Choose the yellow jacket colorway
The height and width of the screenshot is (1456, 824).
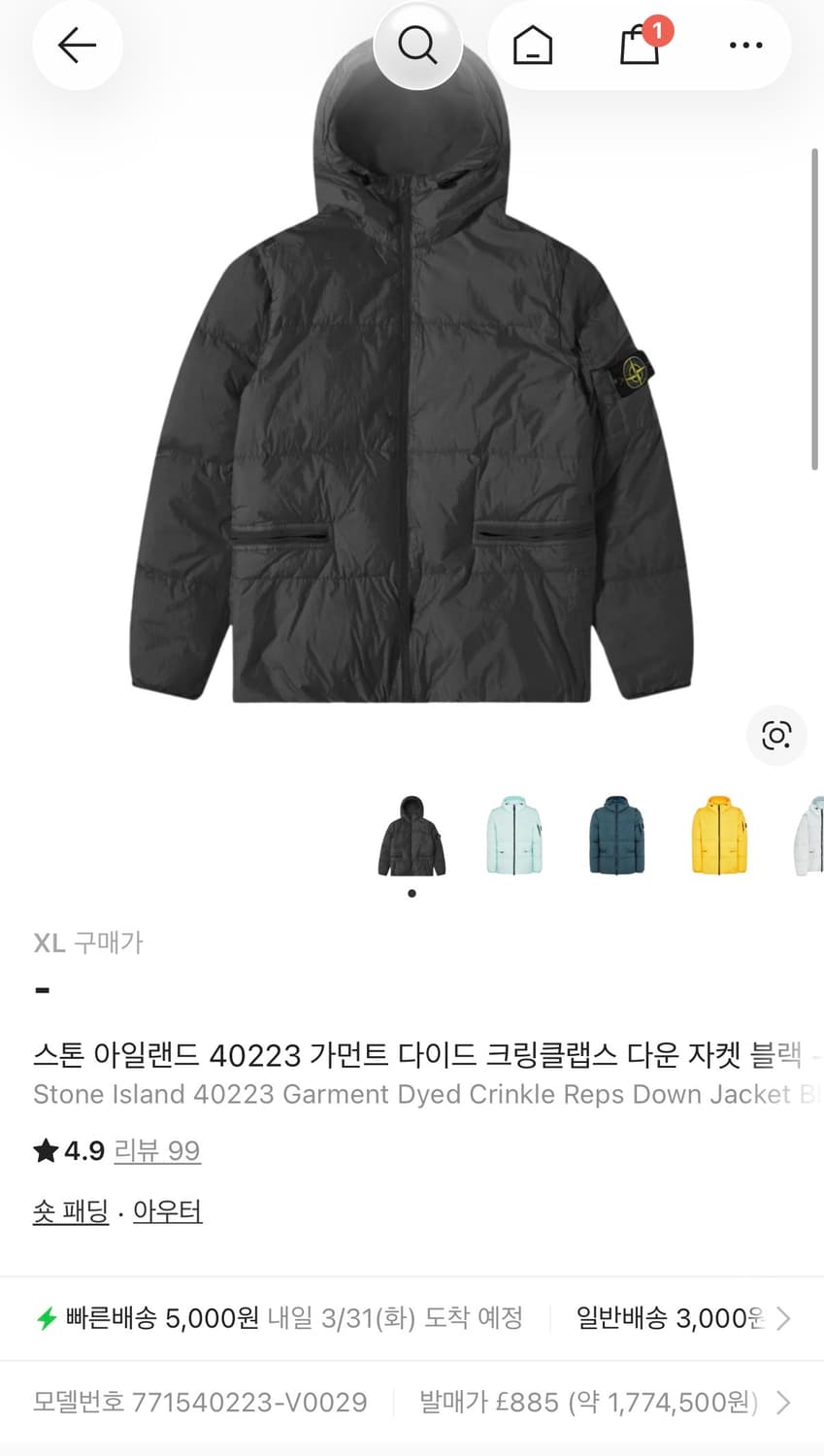[x=719, y=837]
